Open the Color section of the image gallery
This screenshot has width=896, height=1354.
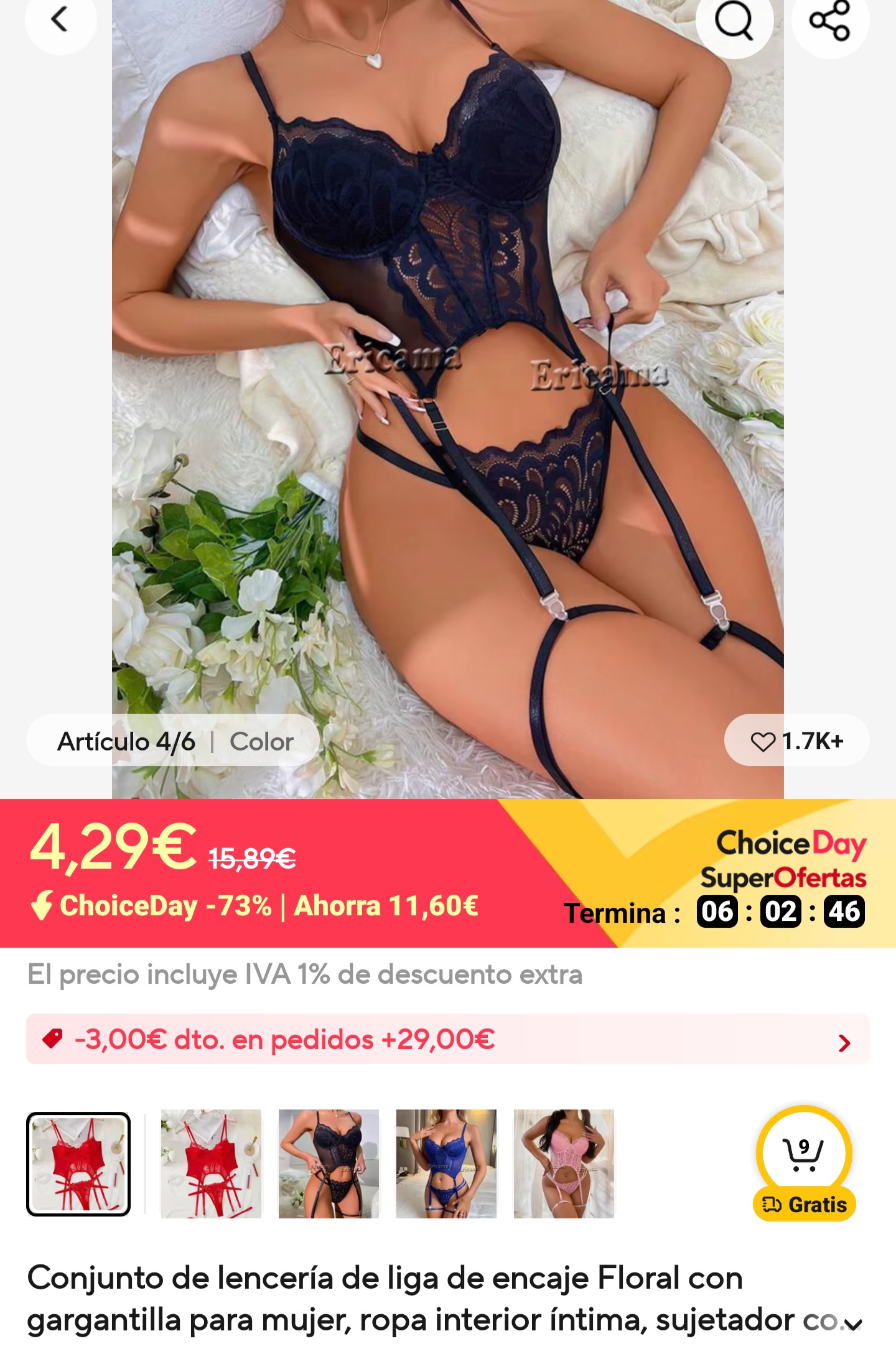click(x=261, y=742)
